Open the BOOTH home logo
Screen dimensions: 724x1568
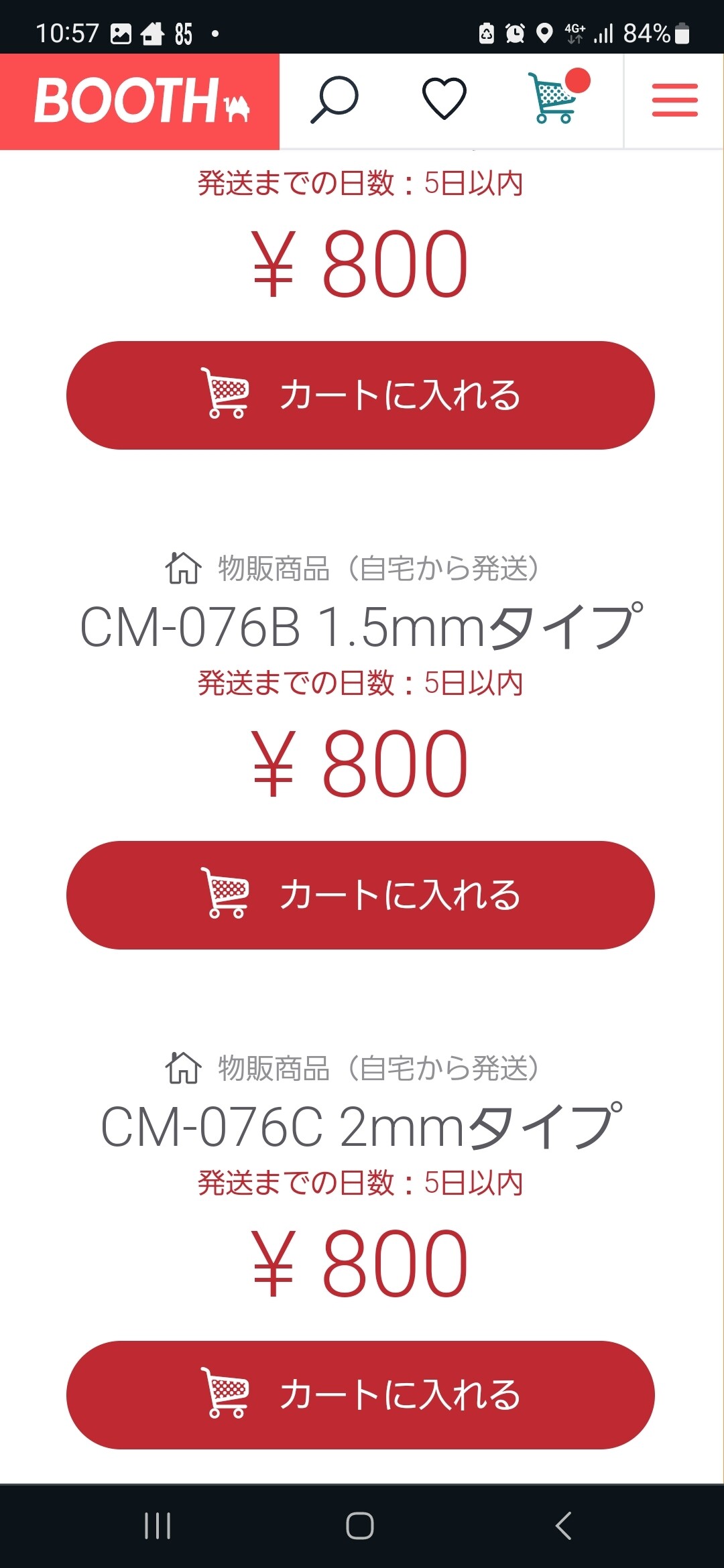click(x=139, y=101)
